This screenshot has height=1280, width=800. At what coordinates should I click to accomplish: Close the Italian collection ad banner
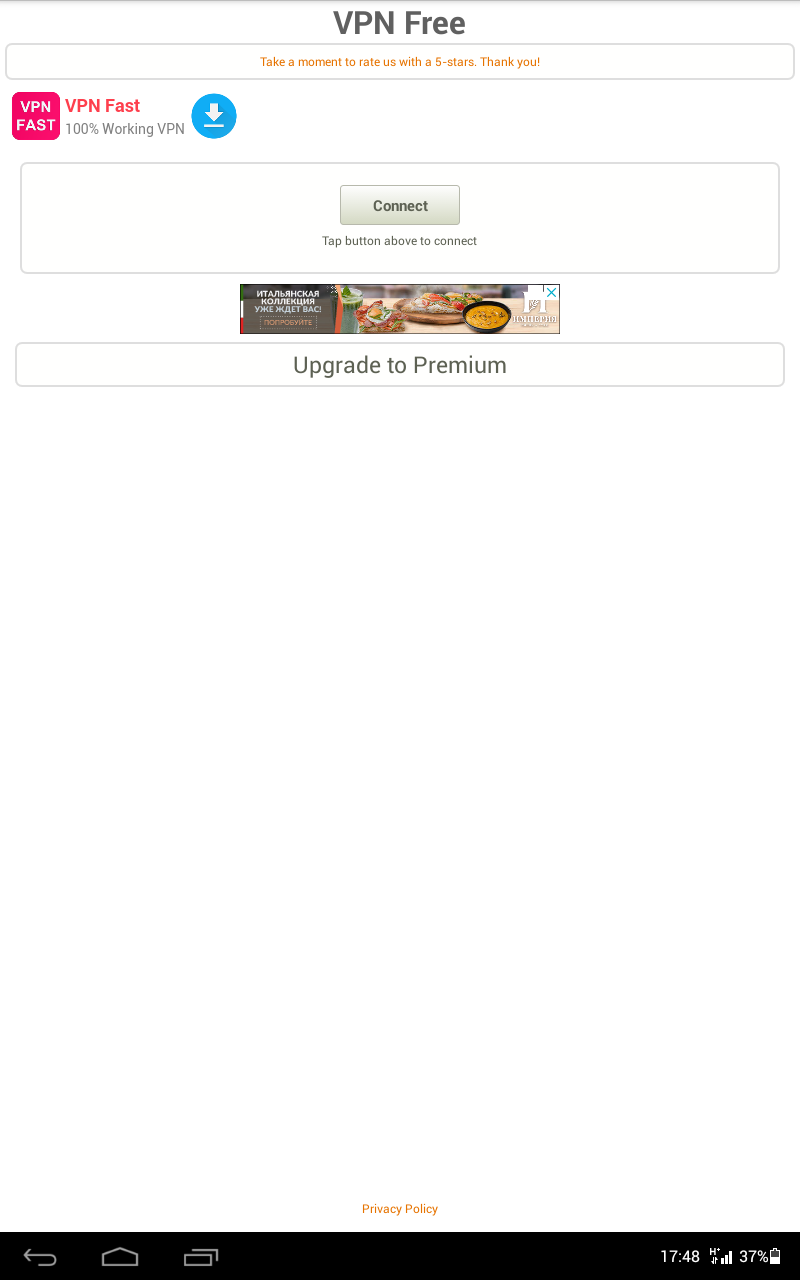tap(551, 292)
